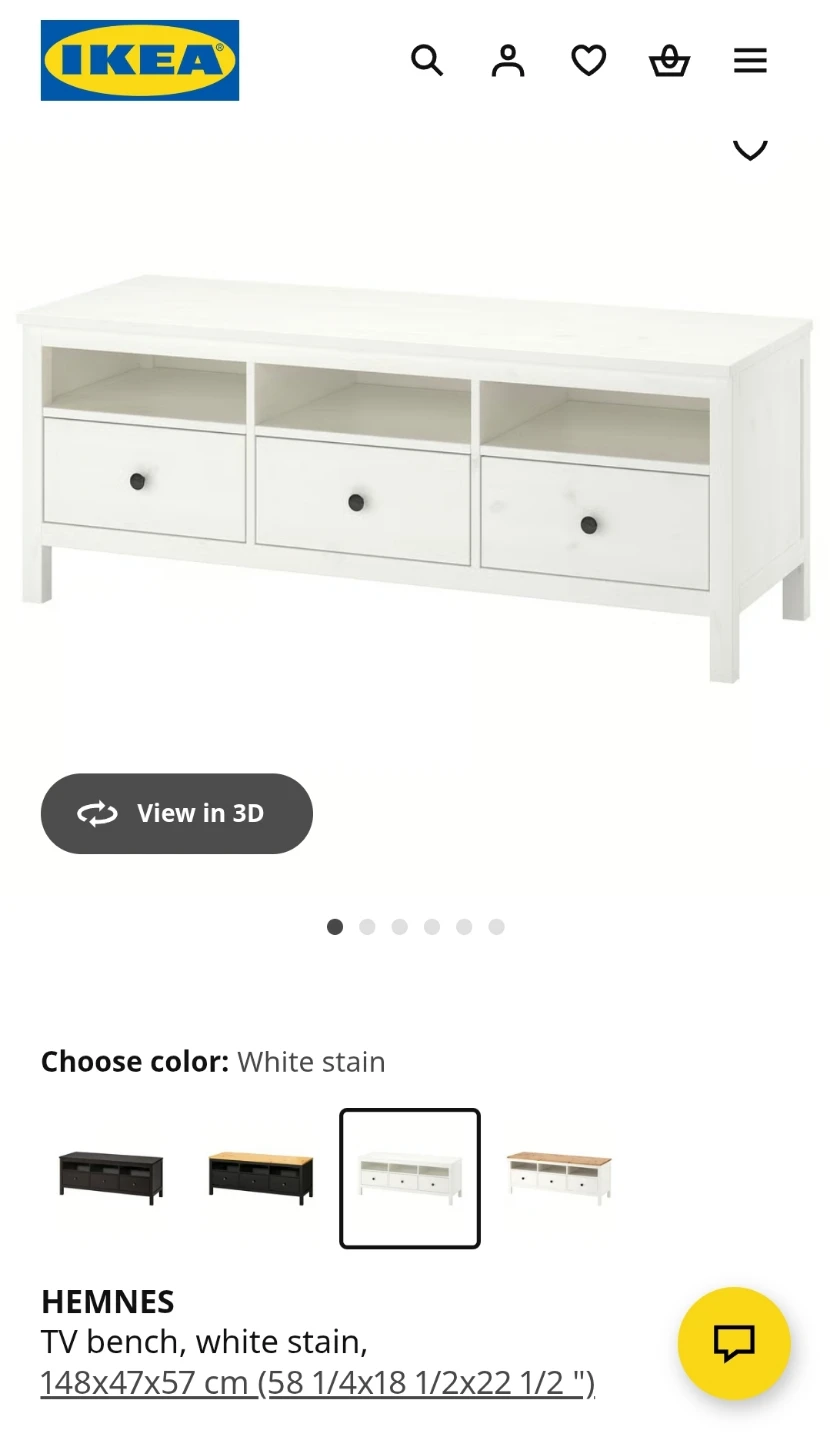Open the search icon
The height and width of the screenshot is (1440, 830).
coord(427,60)
